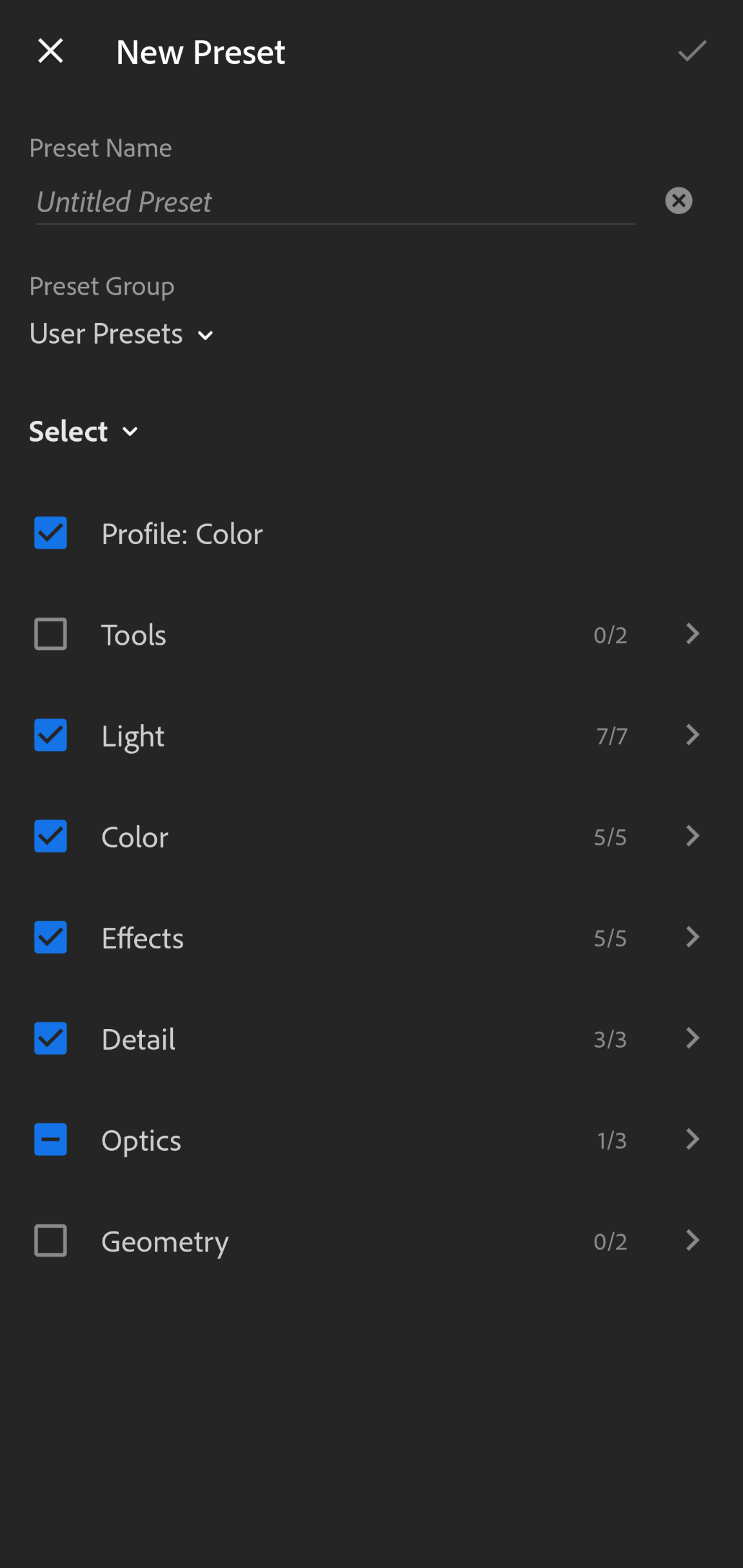This screenshot has width=743, height=1568.
Task: Expand the Light settings chevron
Action: (692, 735)
